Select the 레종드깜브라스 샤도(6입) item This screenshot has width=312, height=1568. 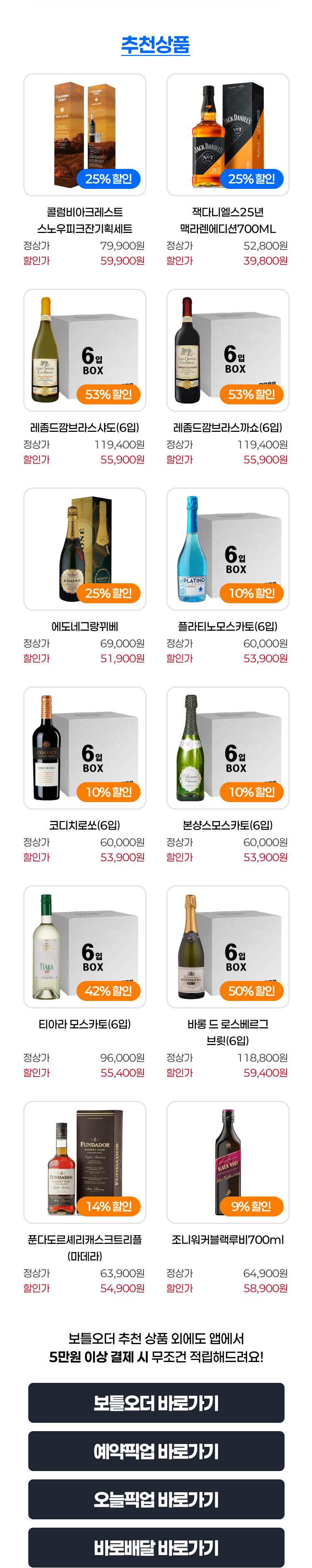tap(84, 350)
